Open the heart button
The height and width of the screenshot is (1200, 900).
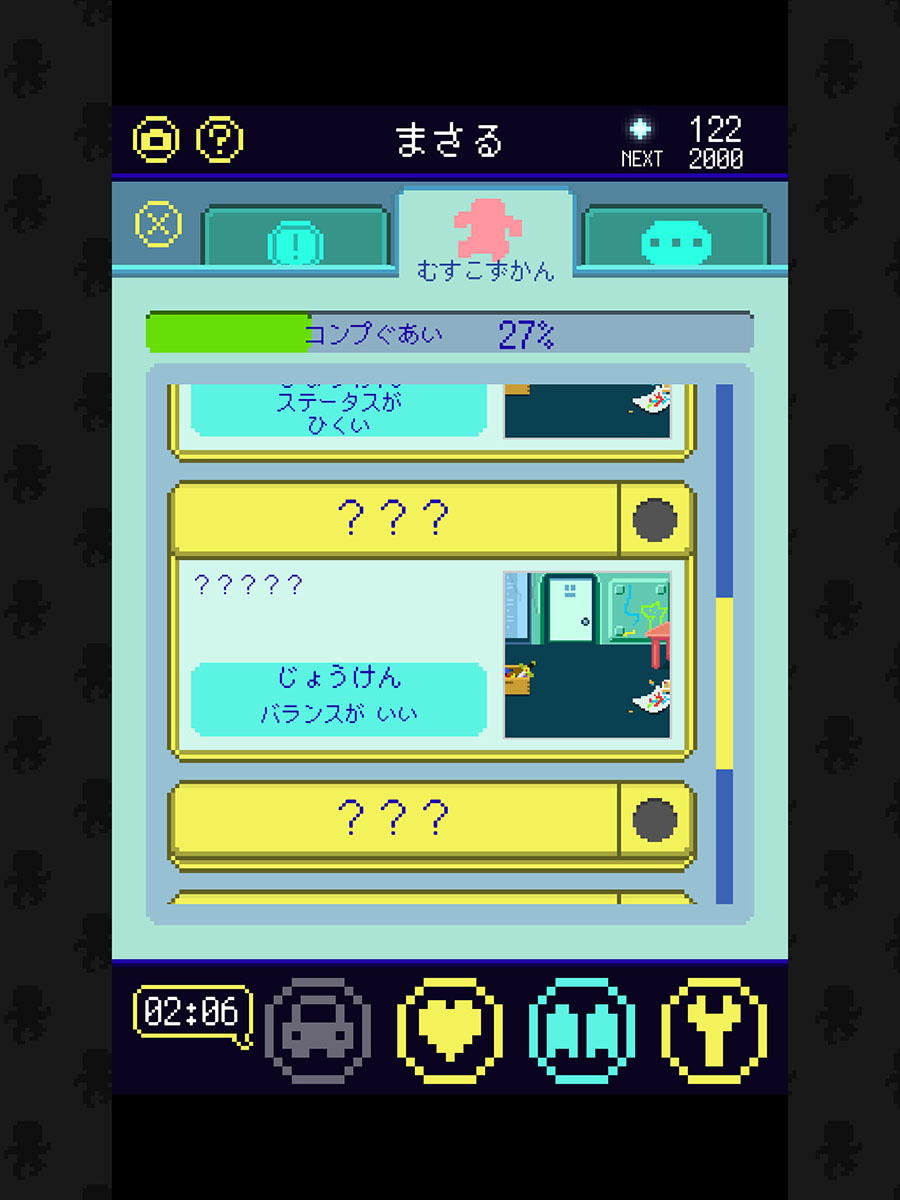[x=450, y=1031]
